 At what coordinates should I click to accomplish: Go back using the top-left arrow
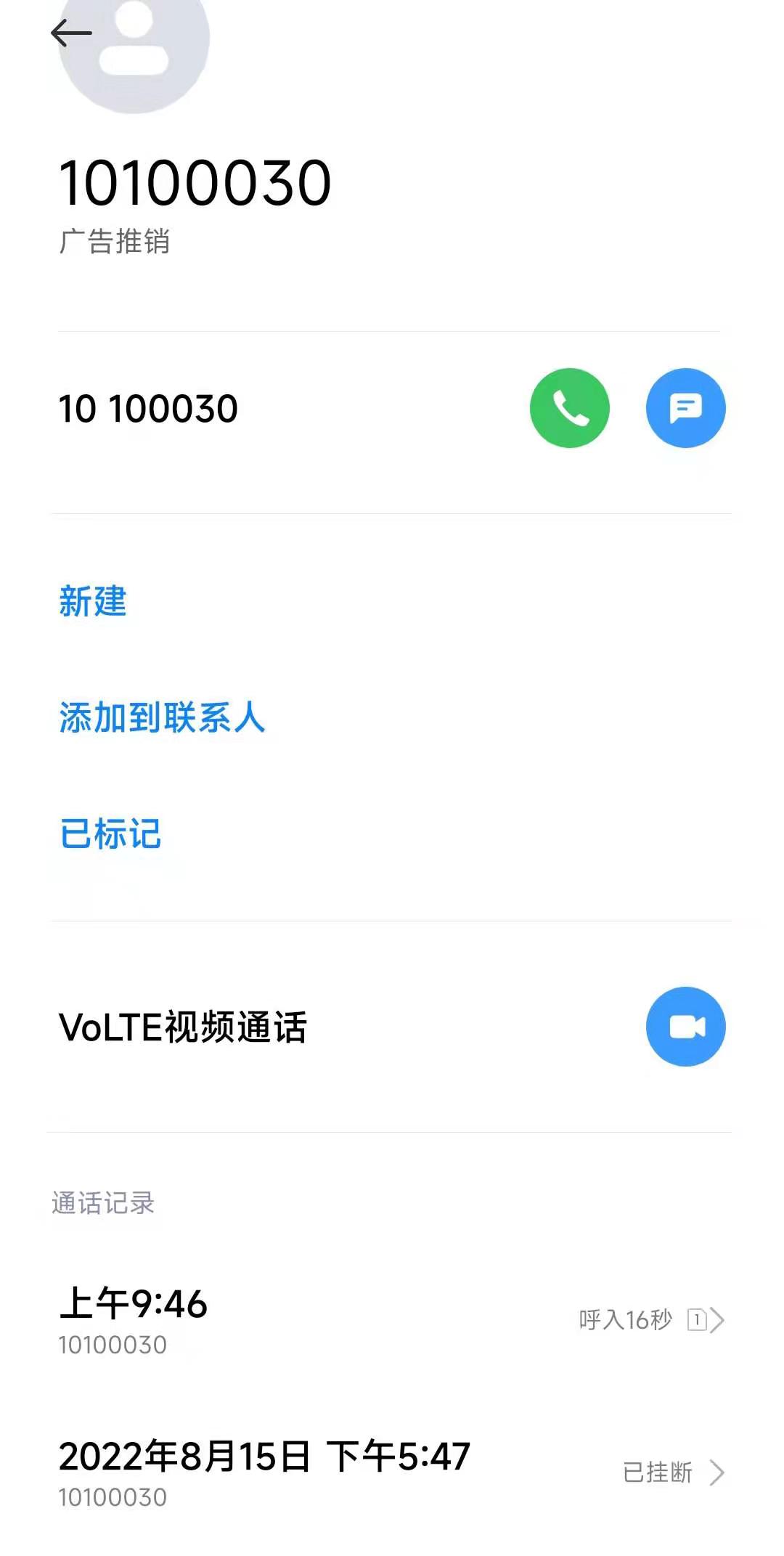coord(71,33)
